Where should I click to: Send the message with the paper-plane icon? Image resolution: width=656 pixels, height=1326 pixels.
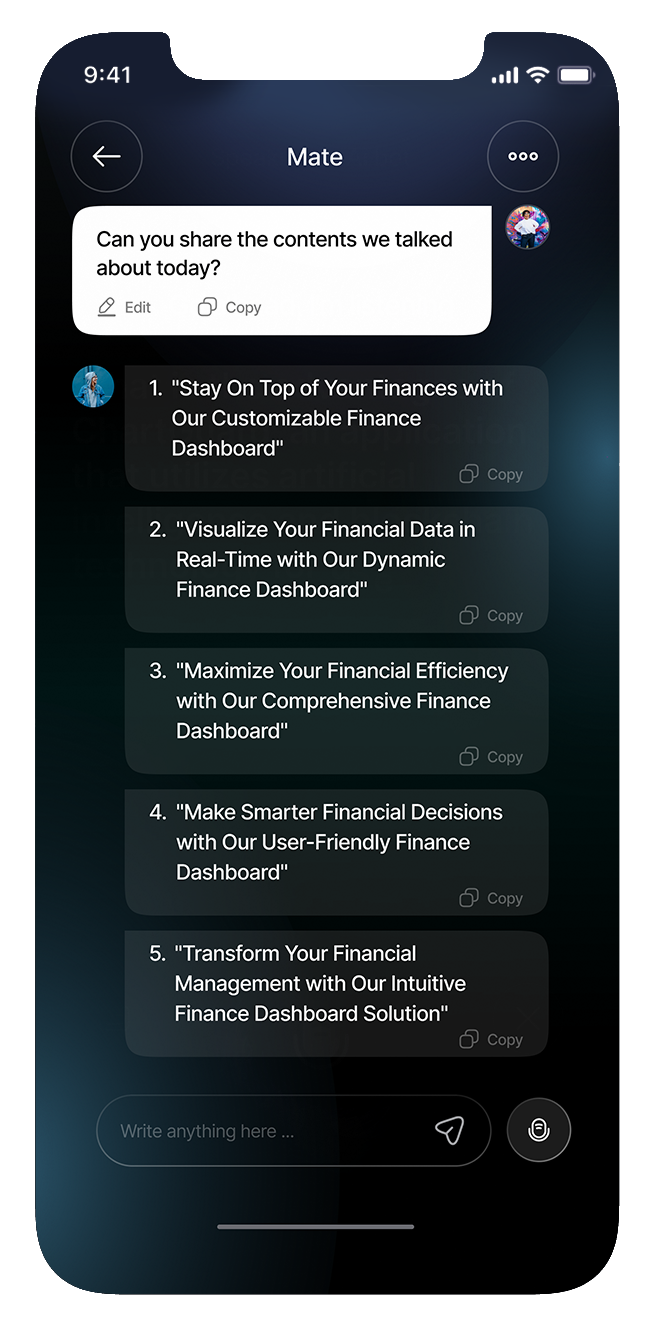tap(450, 1131)
